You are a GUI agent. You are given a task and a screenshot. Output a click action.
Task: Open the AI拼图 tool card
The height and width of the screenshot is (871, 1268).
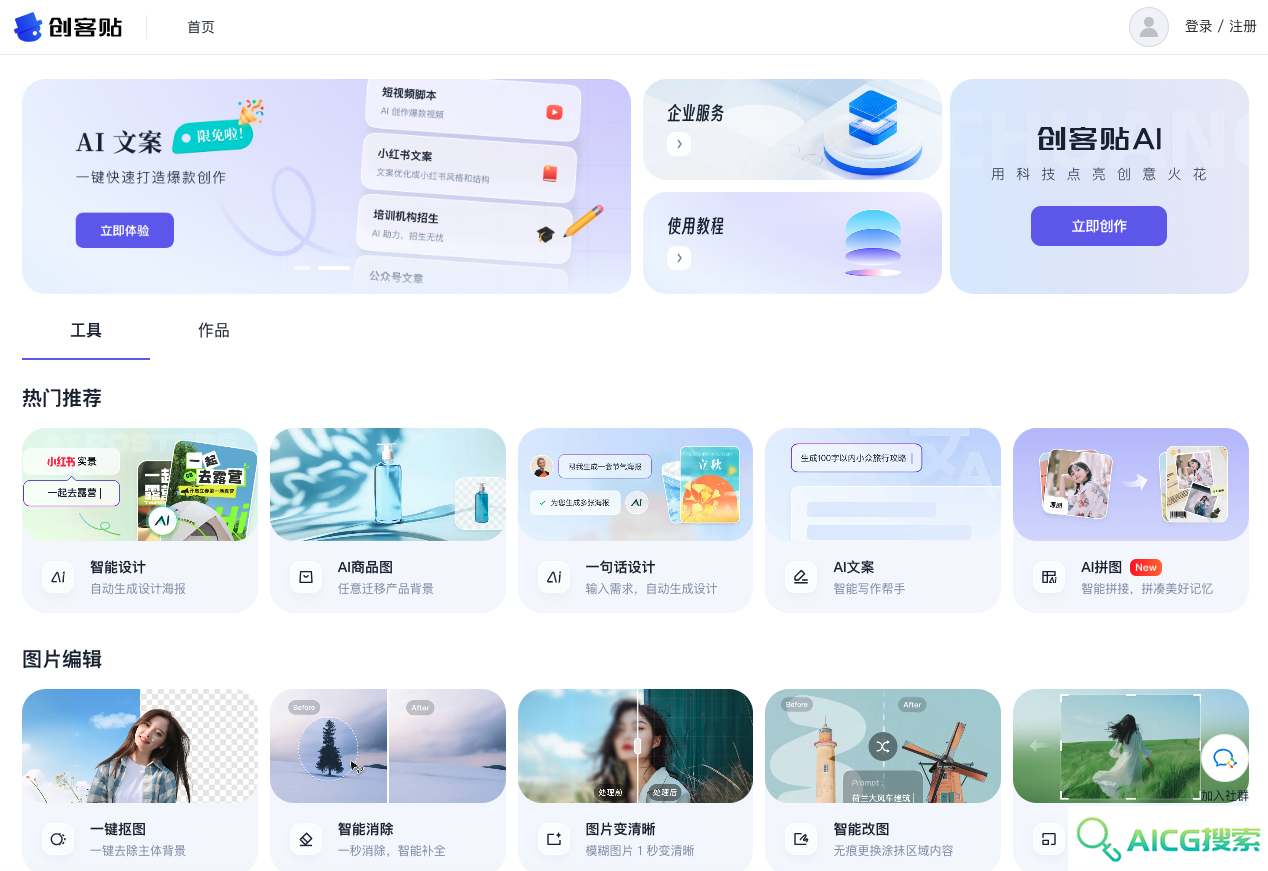click(1130, 520)
